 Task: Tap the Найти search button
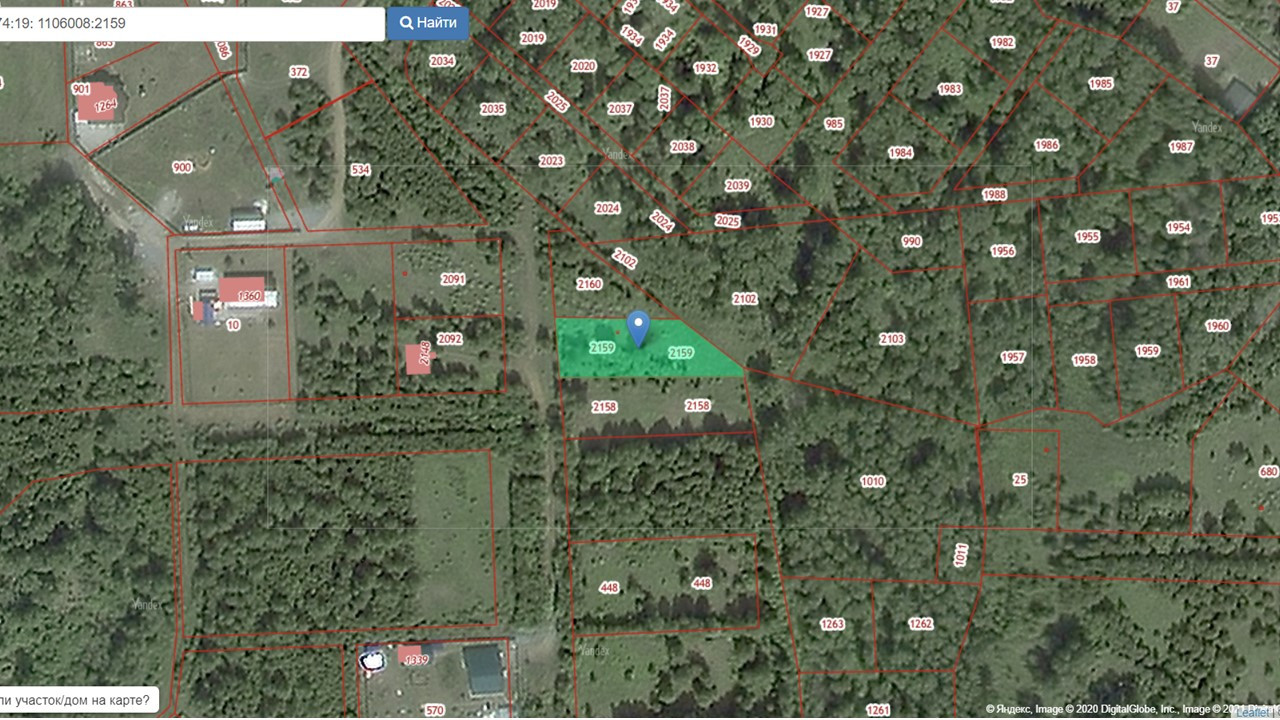(x=428, y=23)
